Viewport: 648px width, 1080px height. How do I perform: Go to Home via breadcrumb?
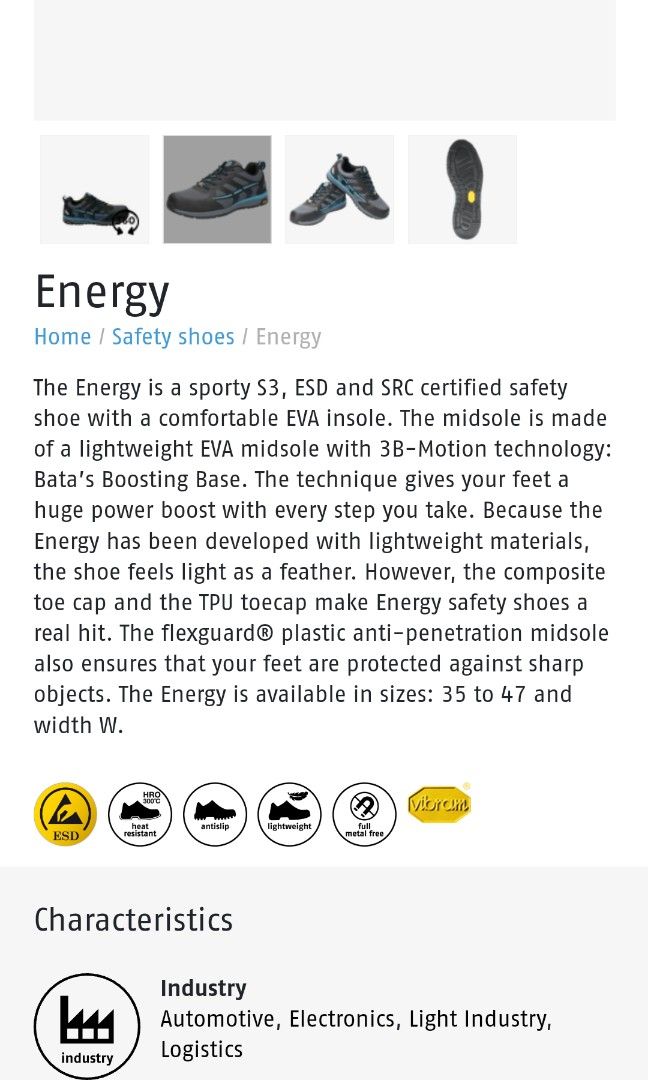pos(62,337)
